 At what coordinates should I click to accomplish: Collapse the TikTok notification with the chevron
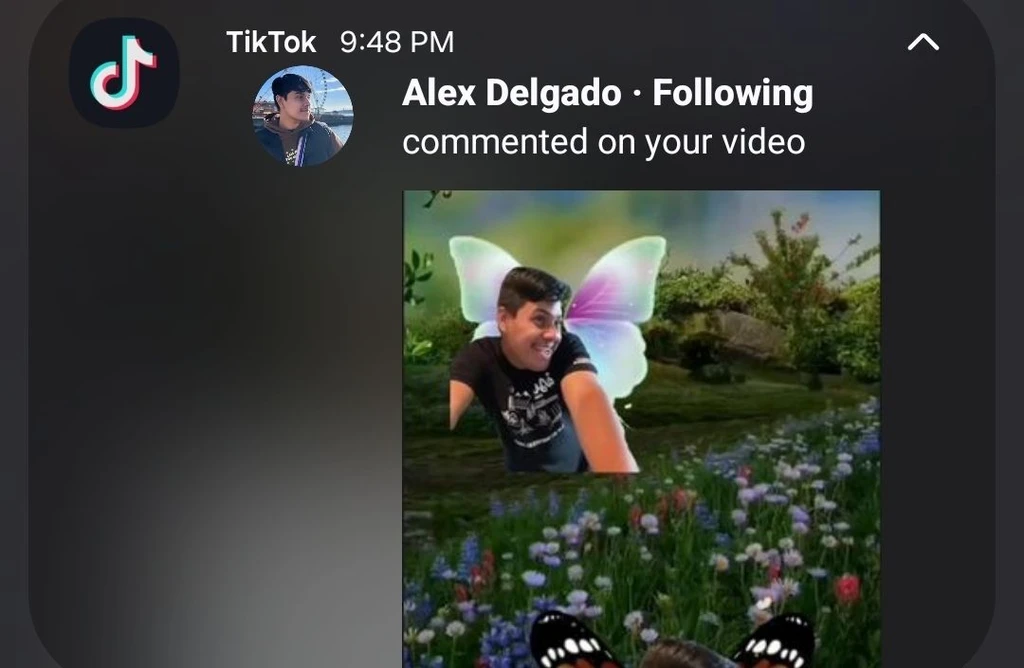(922, 42)
